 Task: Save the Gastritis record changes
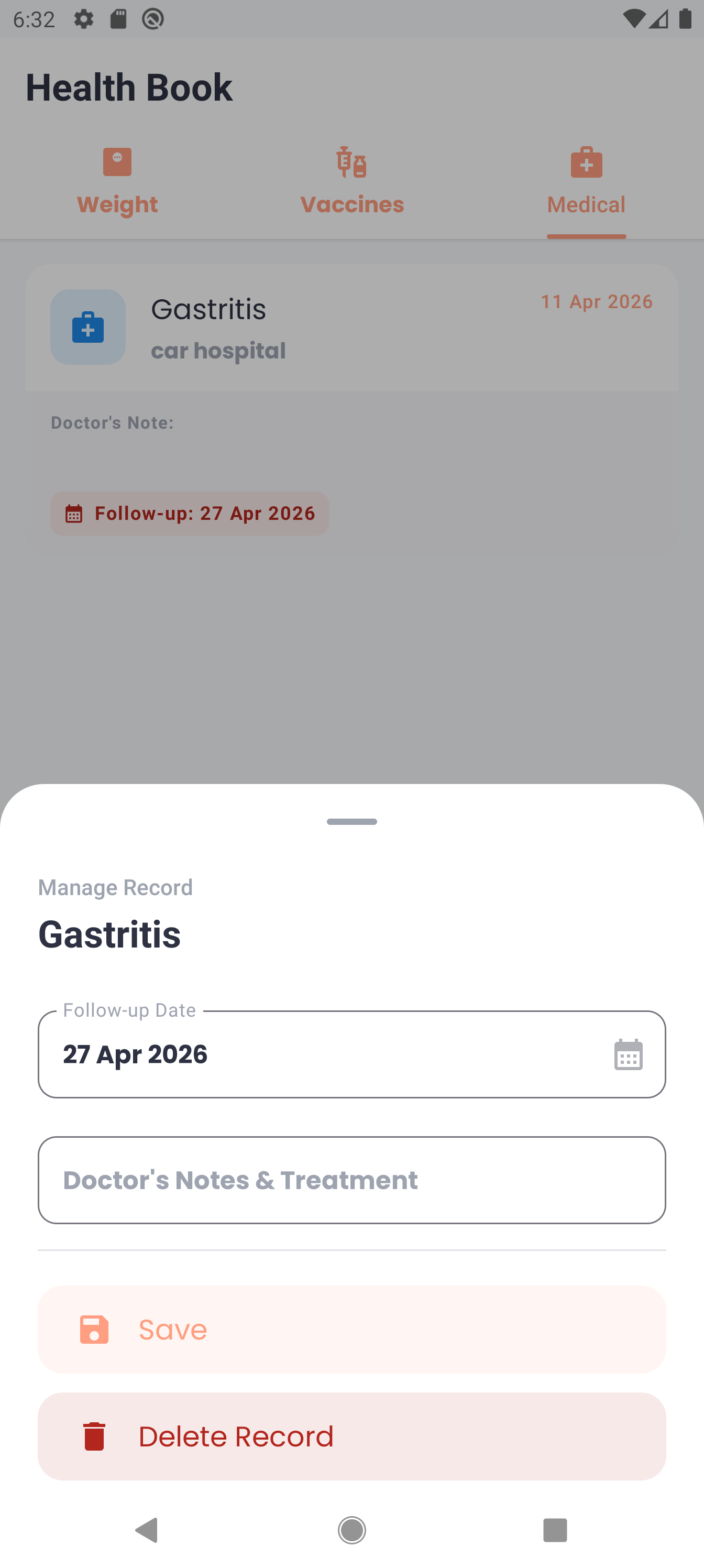pyautogui.click(x=351, y=1330)
